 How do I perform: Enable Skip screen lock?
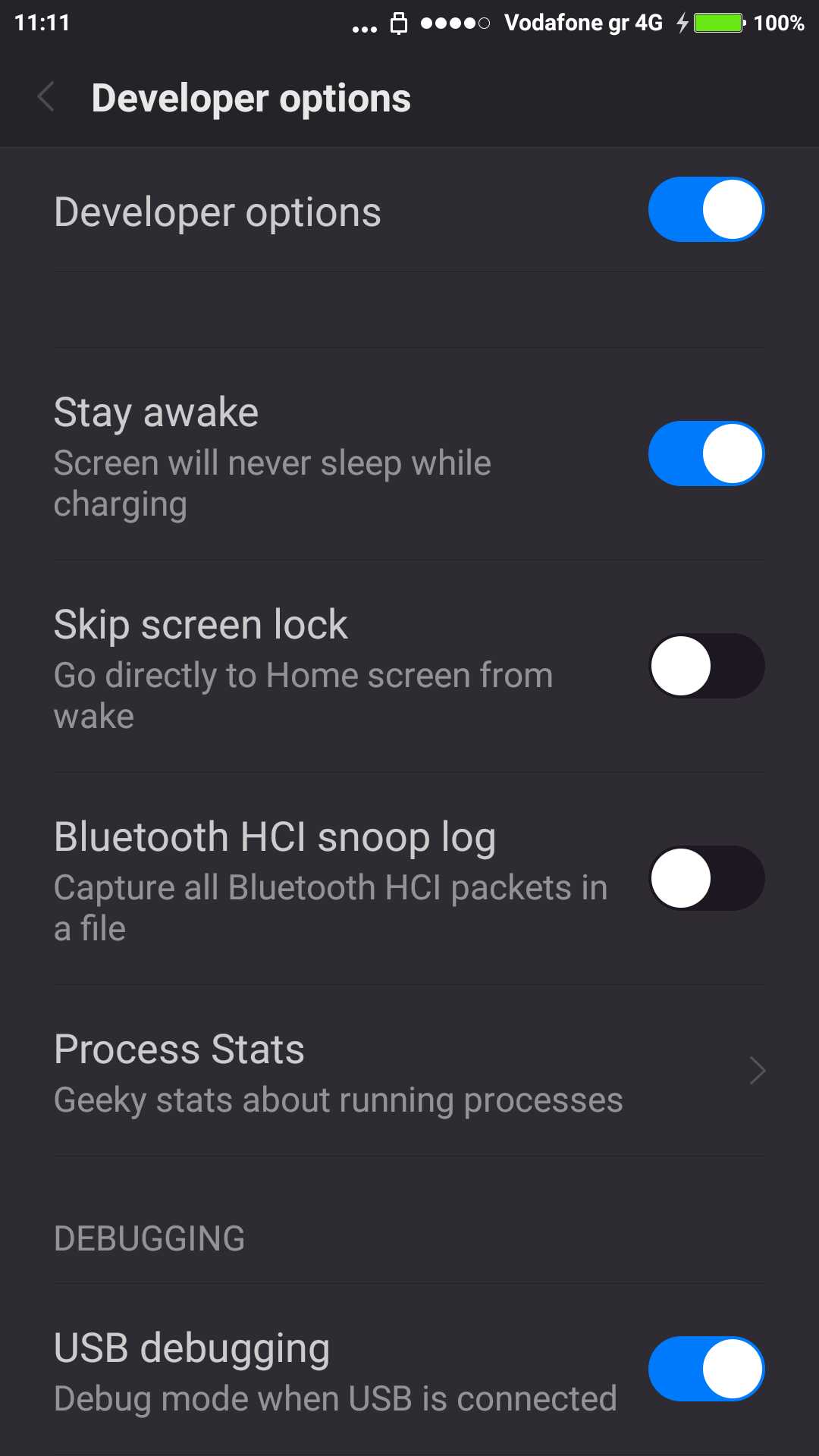coord(705,666)
